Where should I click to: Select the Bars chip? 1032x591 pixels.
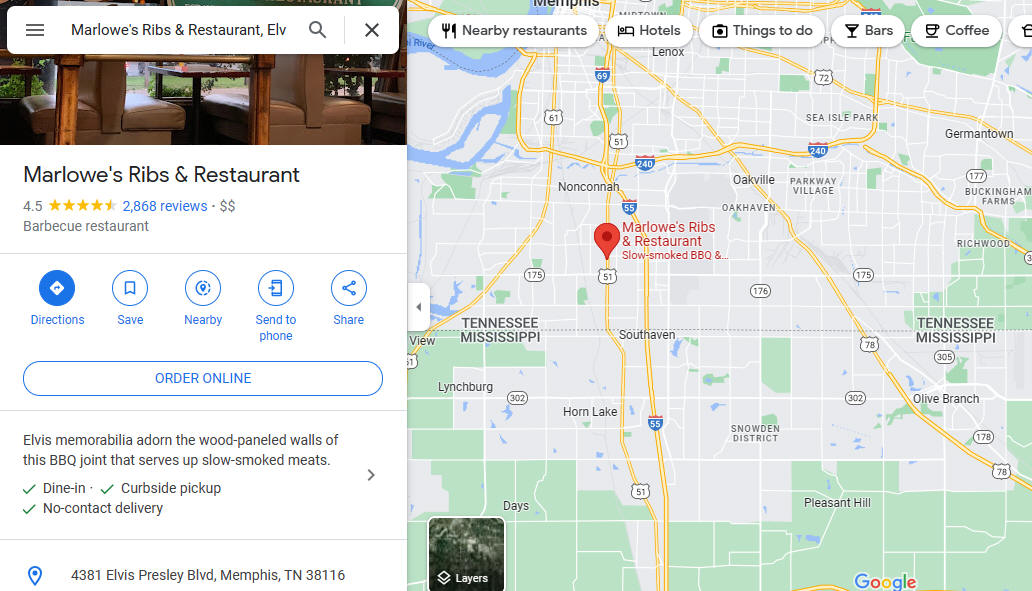(868, 31)
